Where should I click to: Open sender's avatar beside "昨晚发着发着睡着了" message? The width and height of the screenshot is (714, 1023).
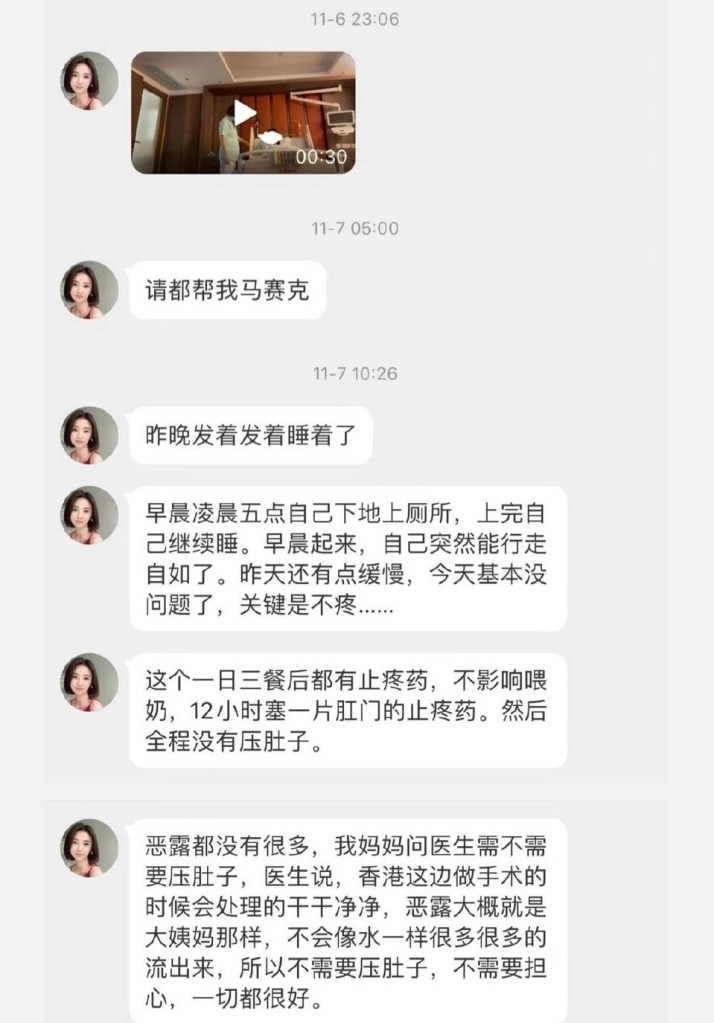click(89, 435)
